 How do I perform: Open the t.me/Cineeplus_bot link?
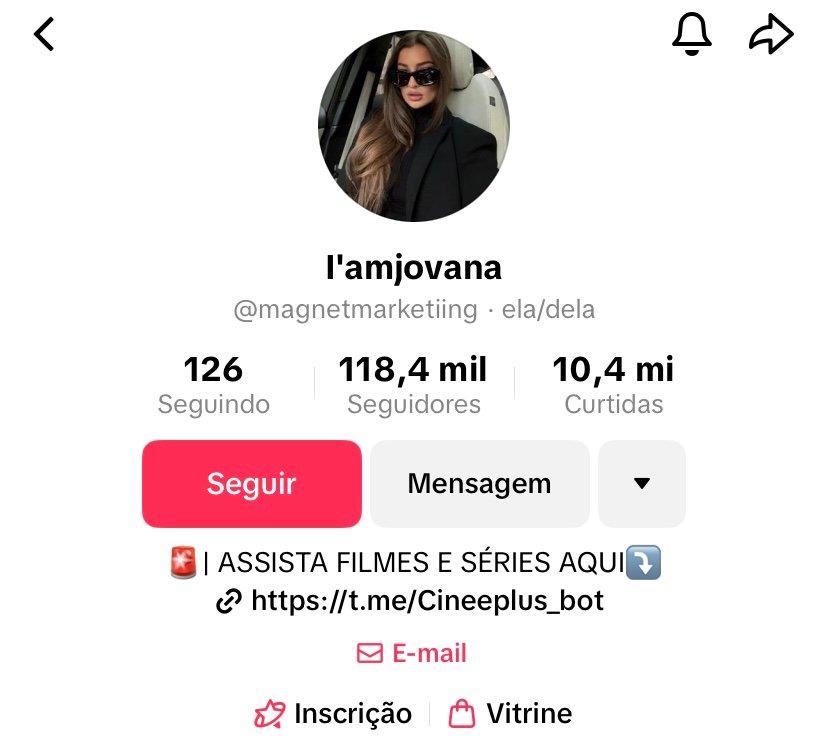click(x=427, y=601)
